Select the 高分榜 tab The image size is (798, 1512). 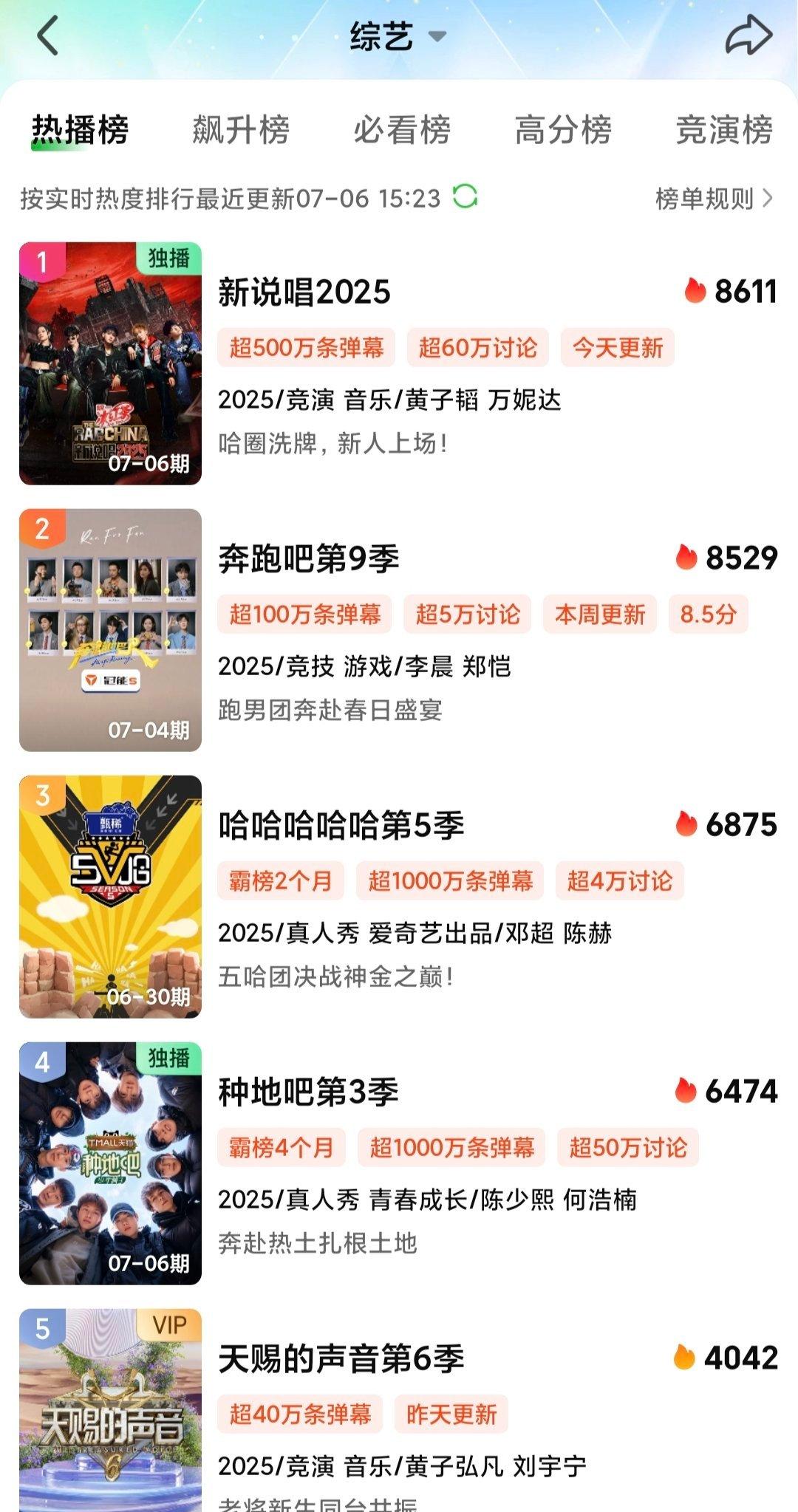tap(563, 130)
